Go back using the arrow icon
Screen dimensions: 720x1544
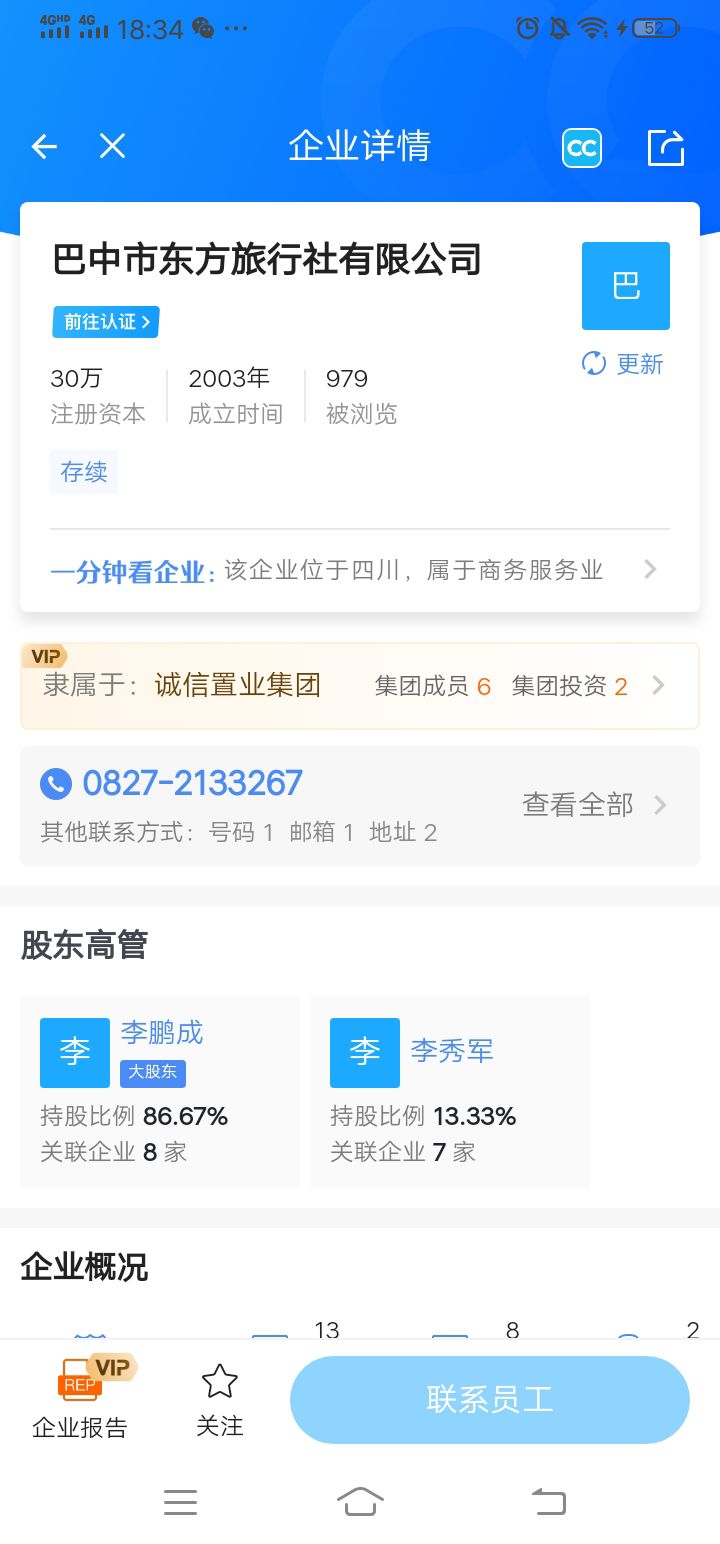coord(44,147)
